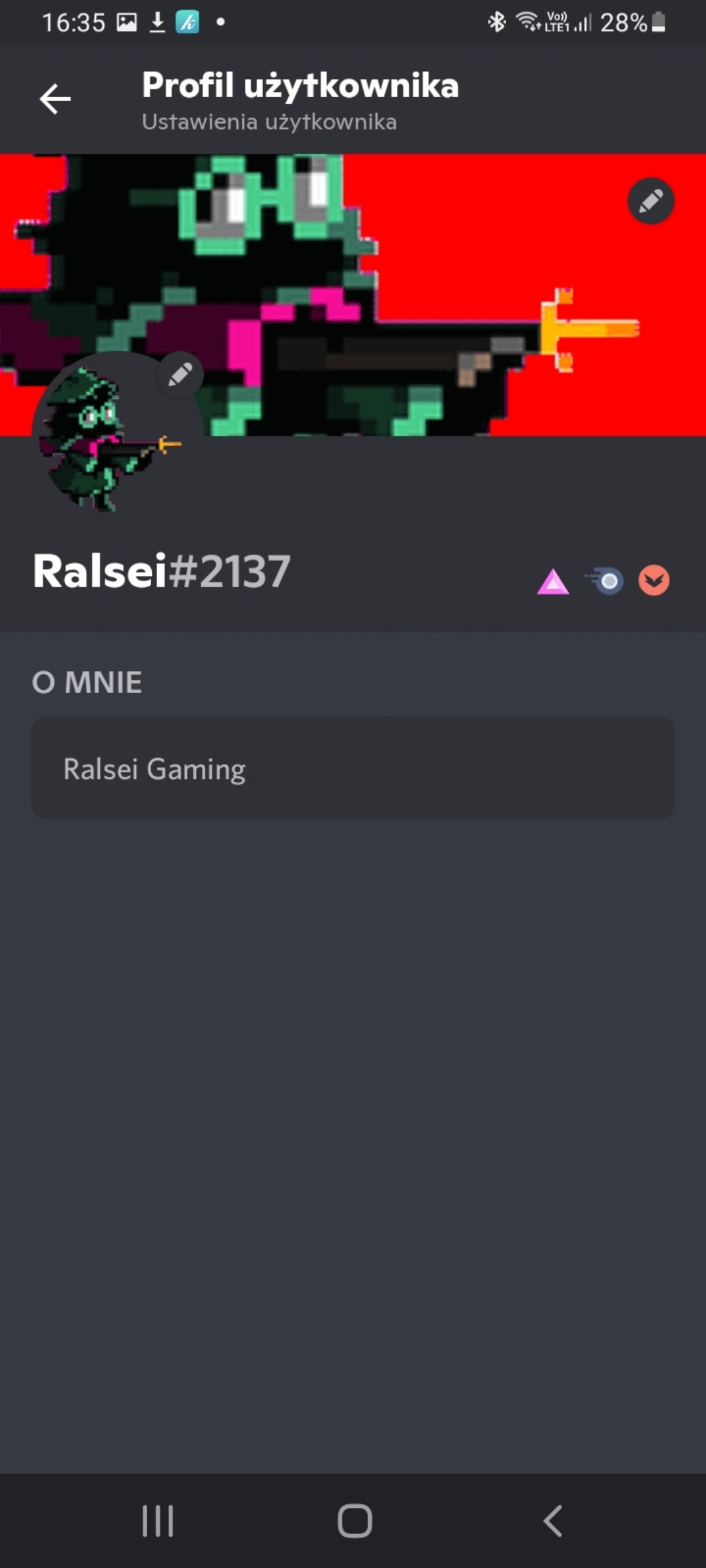Tap the pink triangle profile badge
The width and height of the screenshot is (706, 1568).
(553, 581)
